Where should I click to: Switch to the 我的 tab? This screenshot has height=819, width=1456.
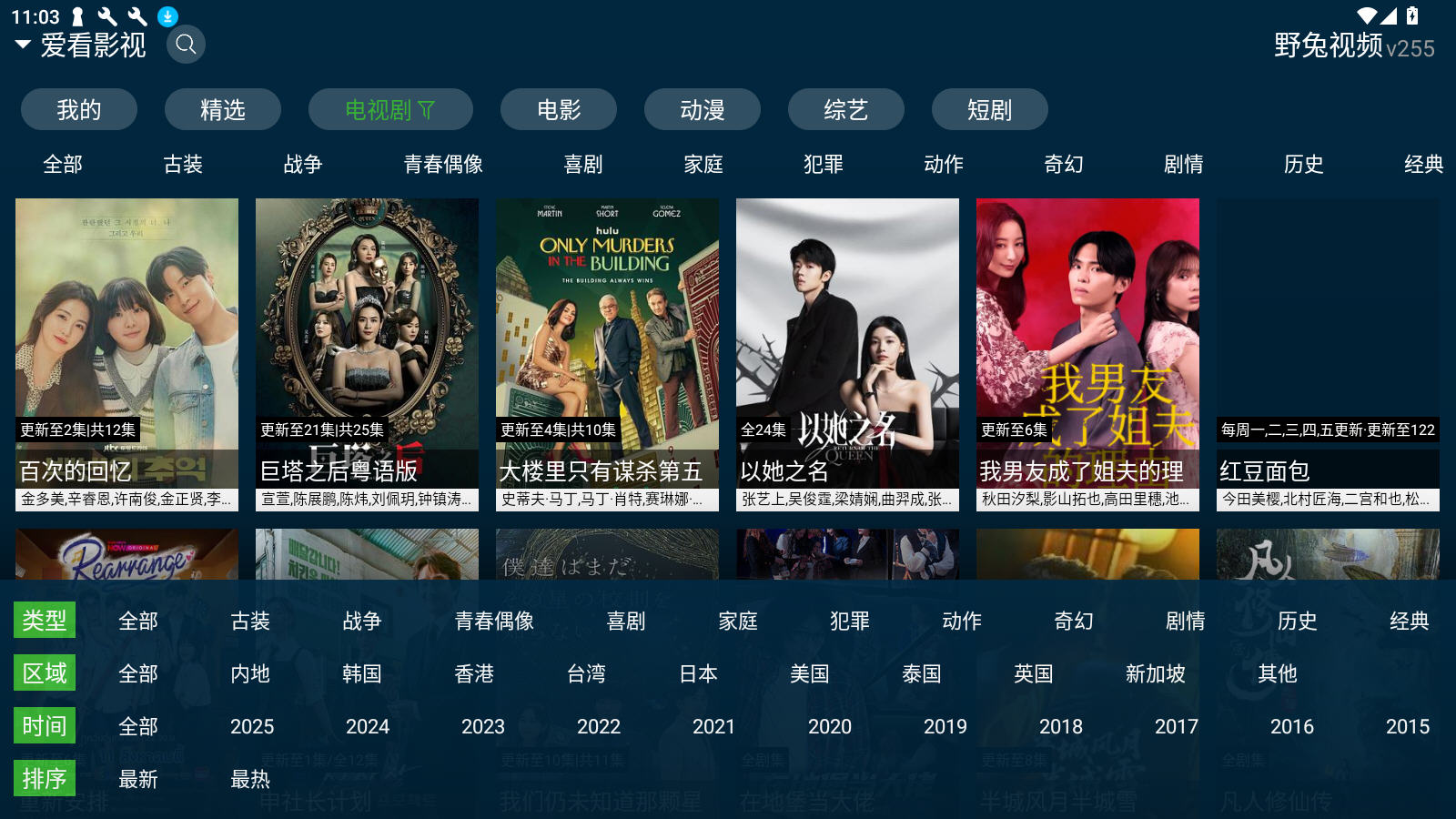pos(79,110)
